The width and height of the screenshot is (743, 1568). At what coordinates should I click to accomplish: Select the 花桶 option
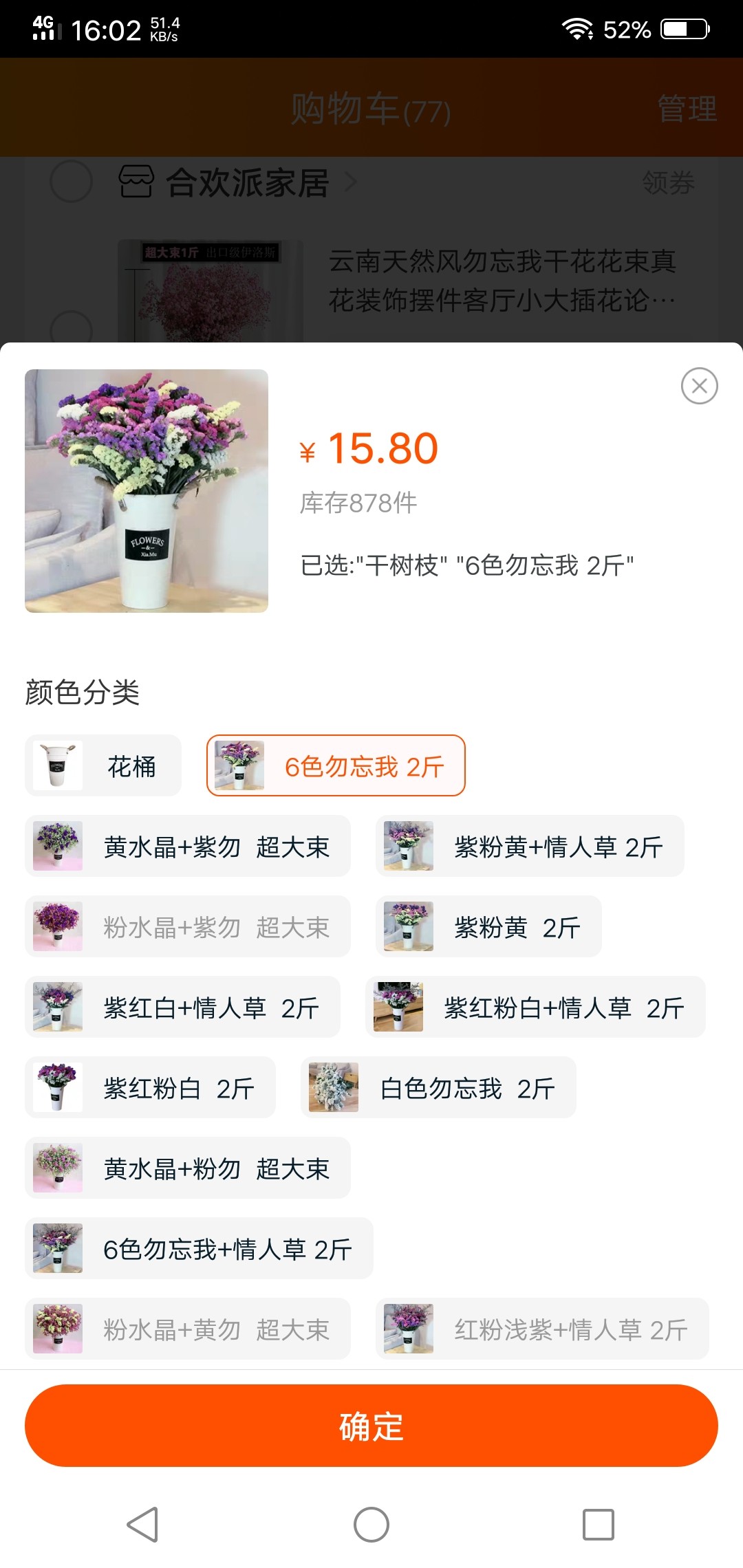click(x=103, y=765)
